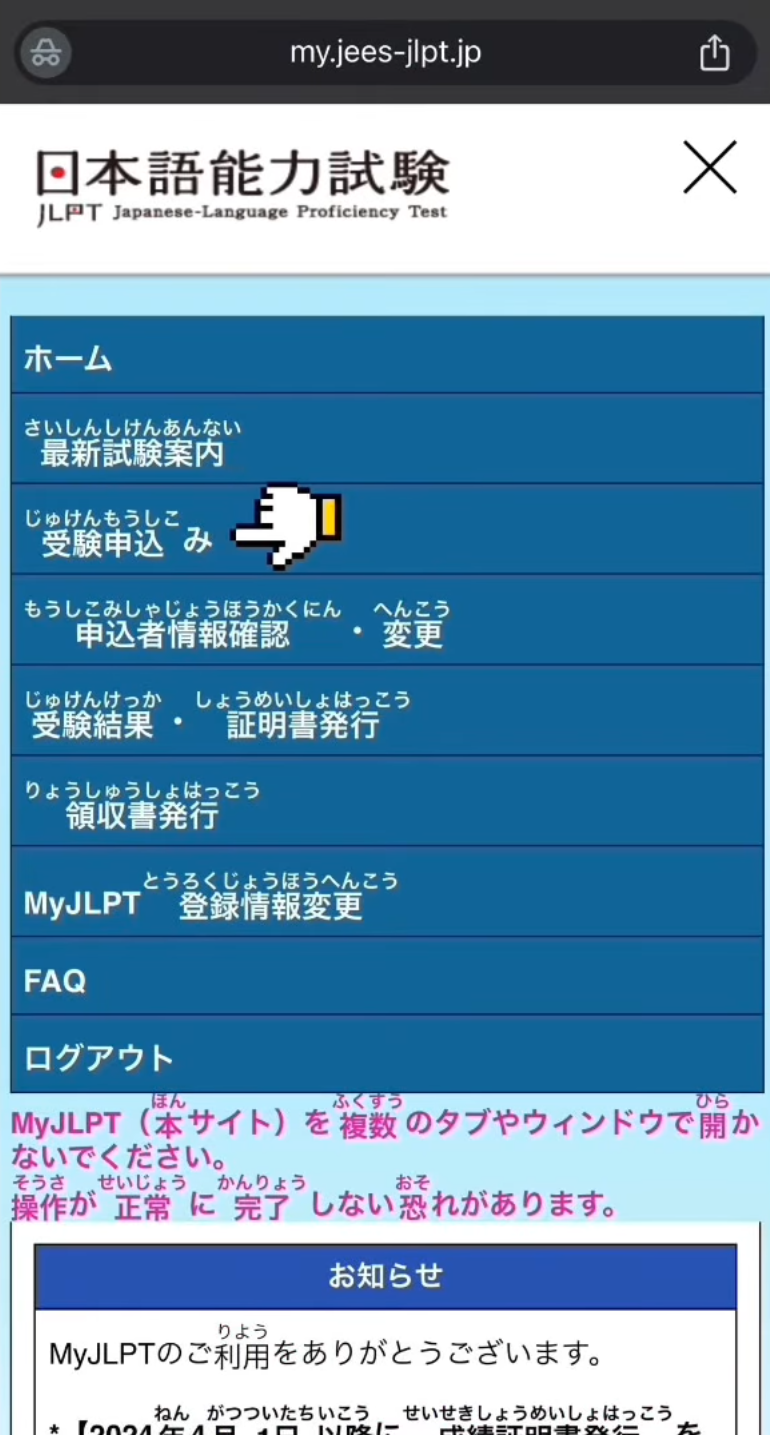Open 領収書発行 menu item
This screenshot has height=1435, width=770.
(386, 803)
